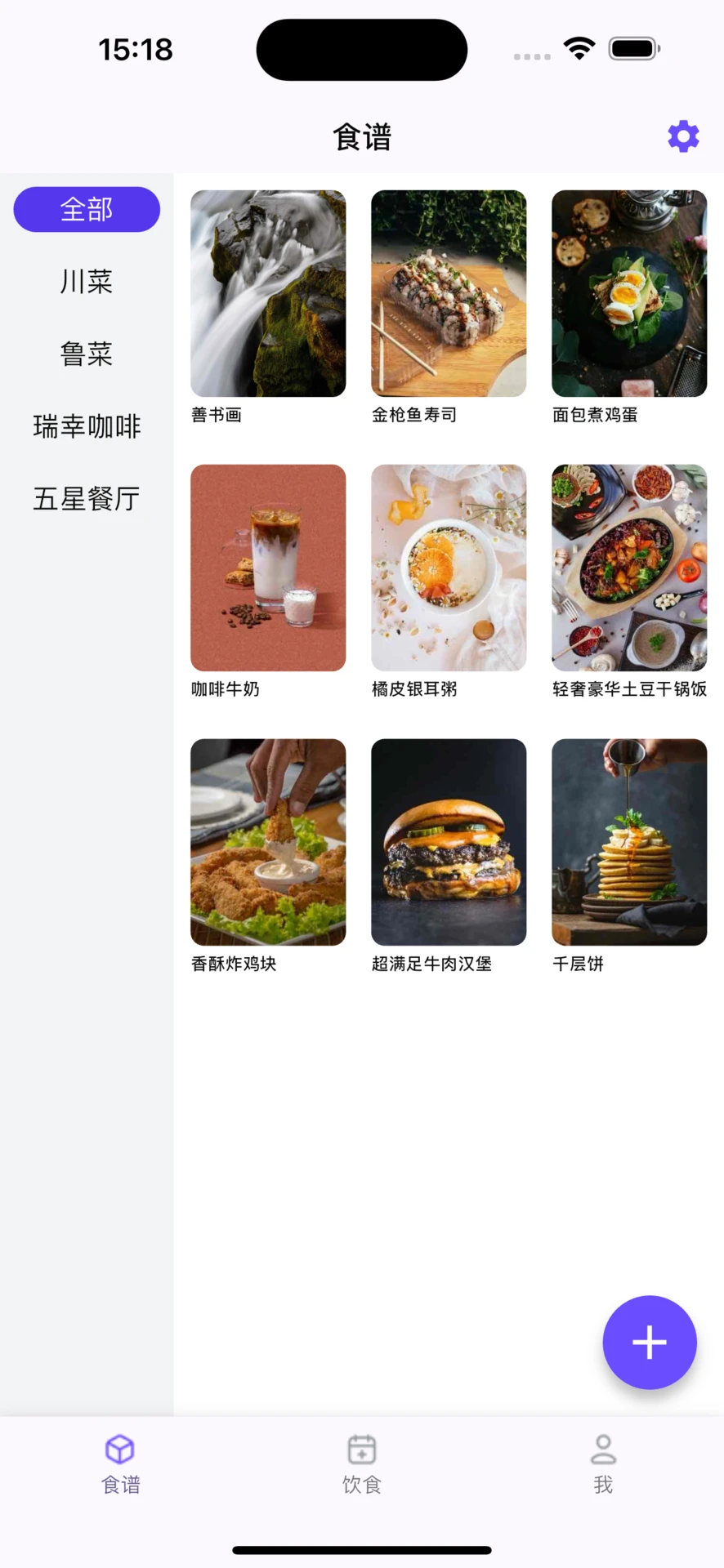Open the settings gear icon
724x1568 pixels.
tap(683, 136)
